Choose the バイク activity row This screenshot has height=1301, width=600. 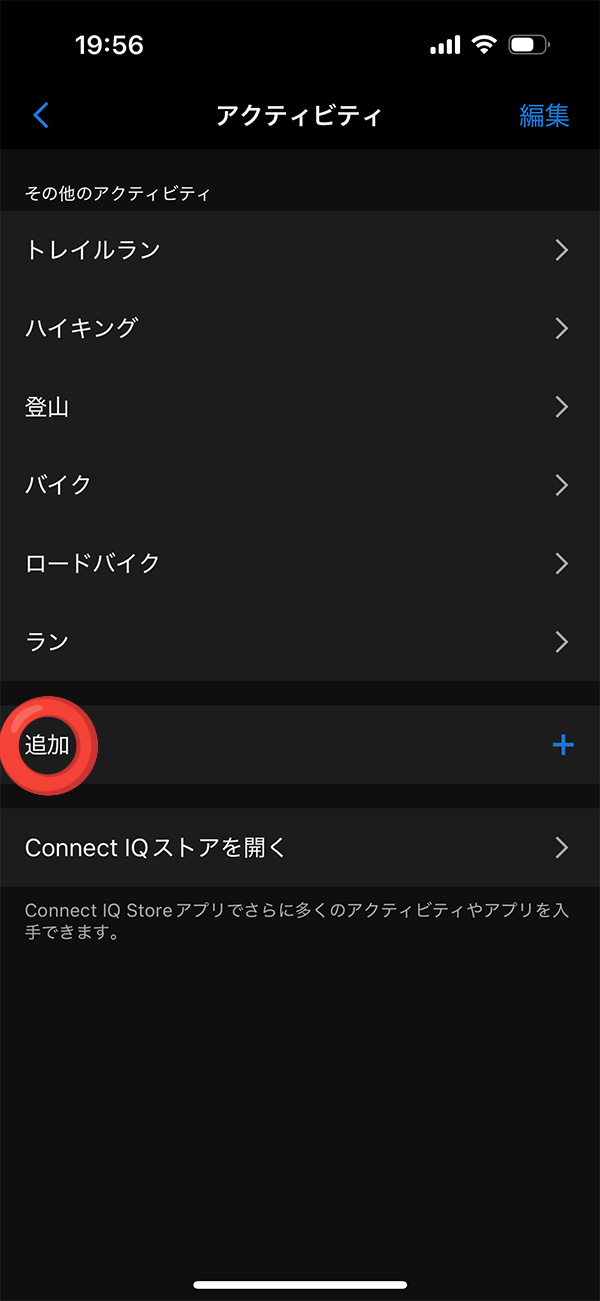pos(300,485)
